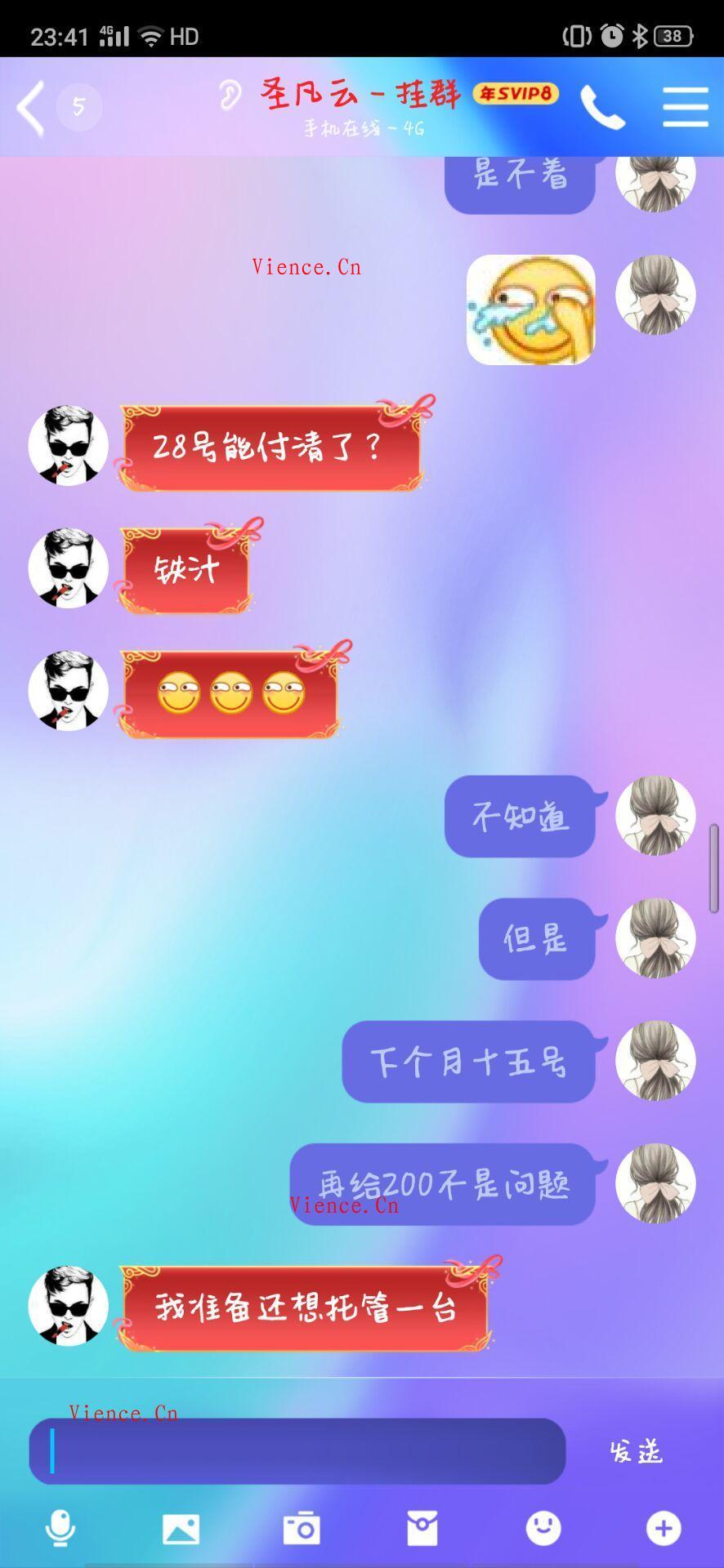The height and width of the screenshot is (1568, 724).
Task: Tap the back arrow to leave the chat
Action: click(x=29, y=107)
